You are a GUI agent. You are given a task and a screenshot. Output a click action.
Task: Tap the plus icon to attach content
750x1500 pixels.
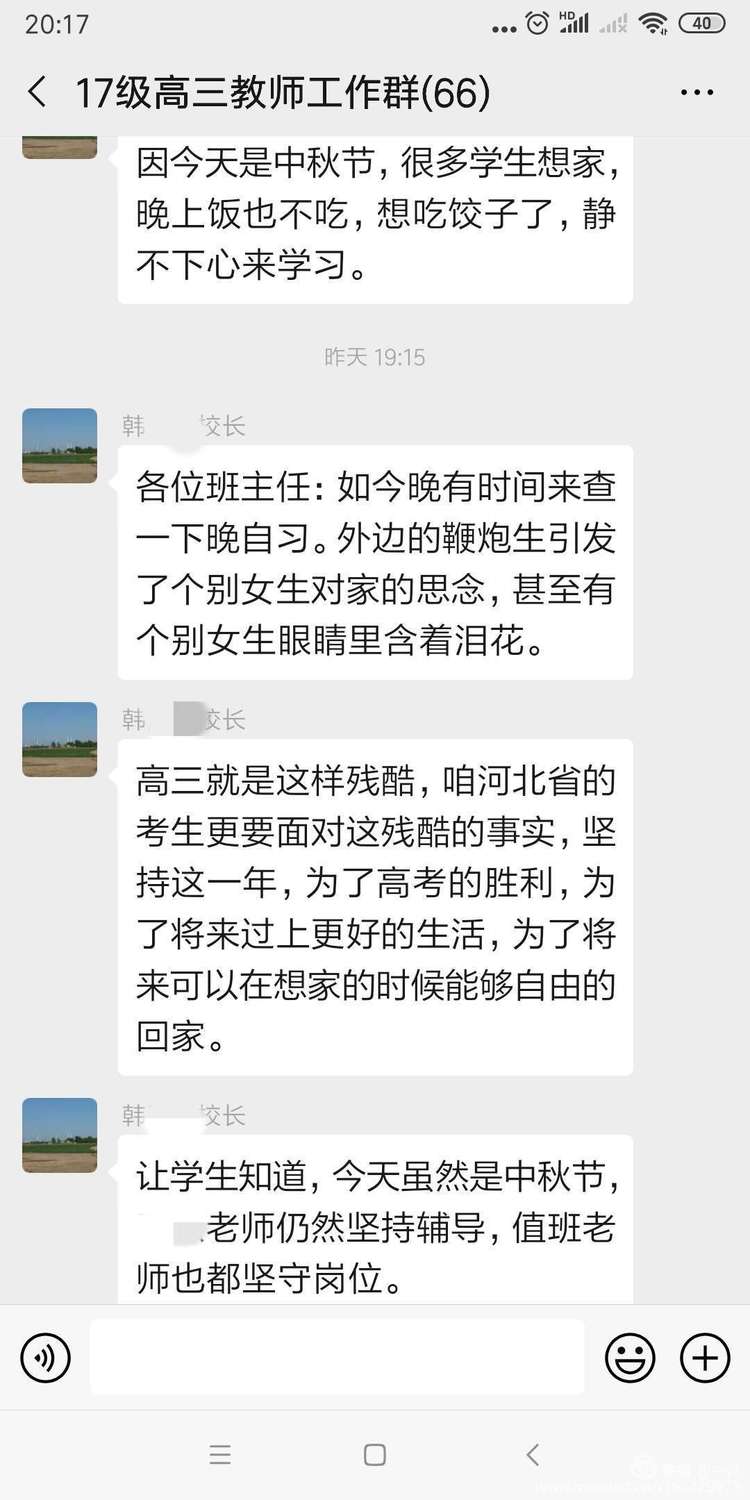[x=704, y=1357]
